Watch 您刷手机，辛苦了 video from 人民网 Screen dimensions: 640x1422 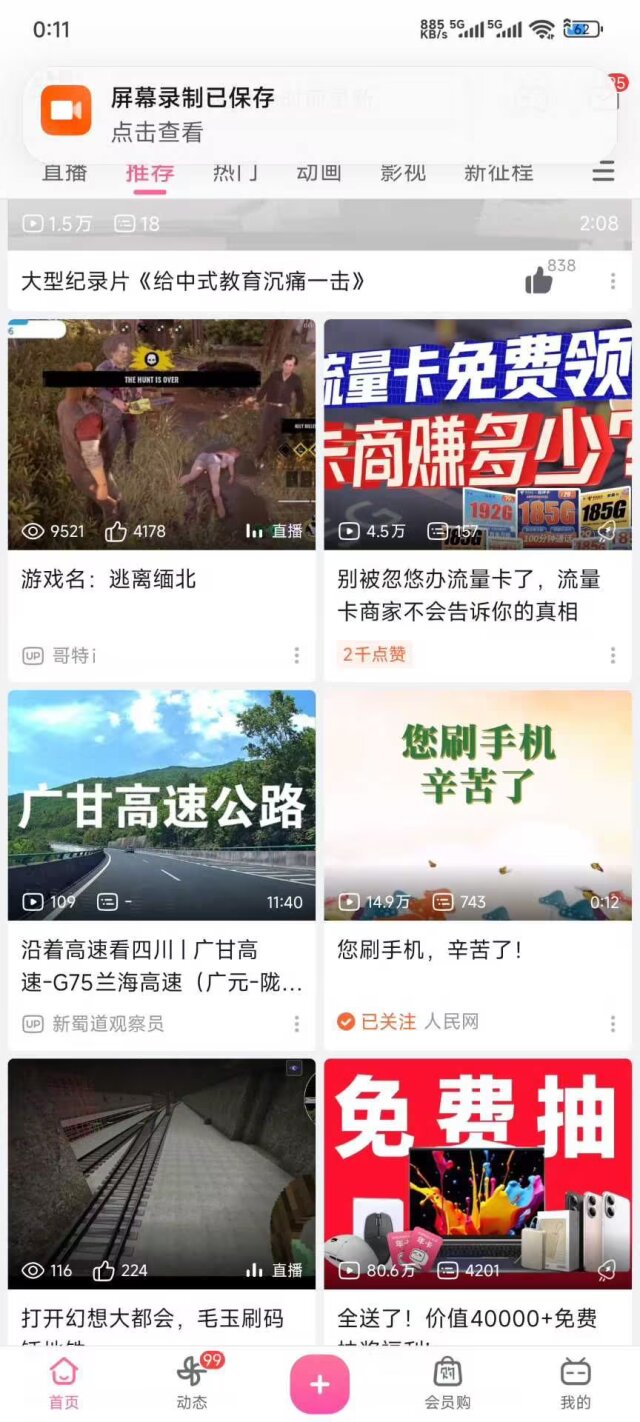(x=478, y=805)
